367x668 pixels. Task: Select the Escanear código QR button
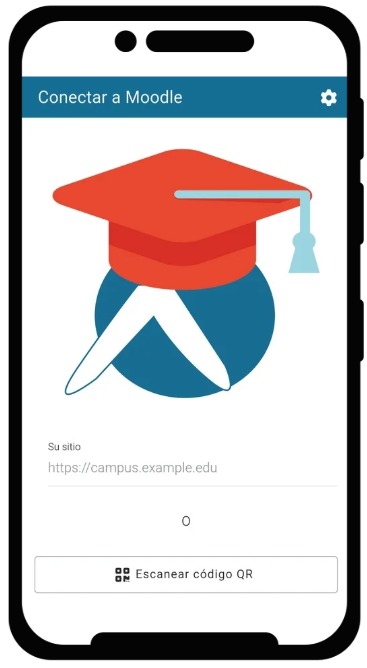pos(186,574)
